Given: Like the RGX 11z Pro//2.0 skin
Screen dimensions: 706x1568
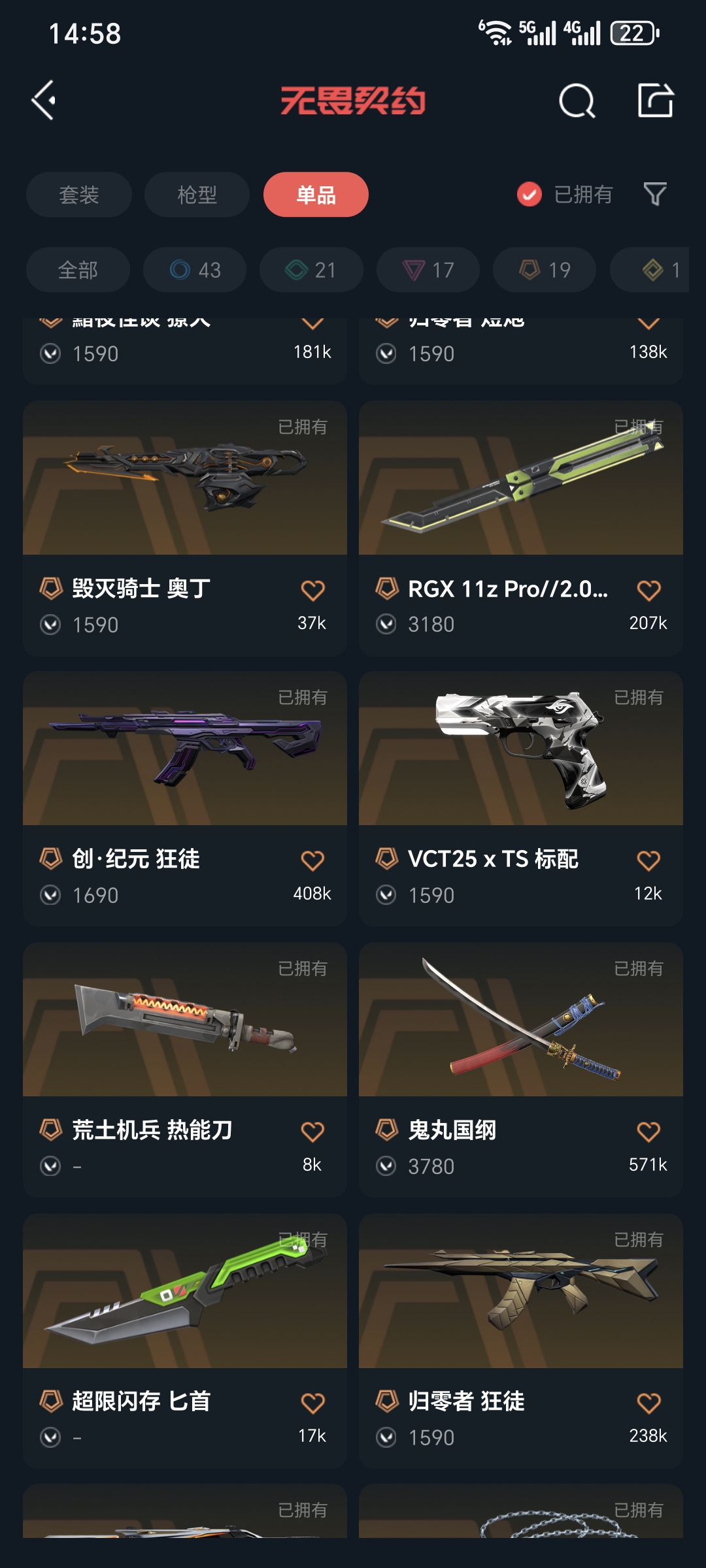Looking at the screenshot, I should (648, 591).
